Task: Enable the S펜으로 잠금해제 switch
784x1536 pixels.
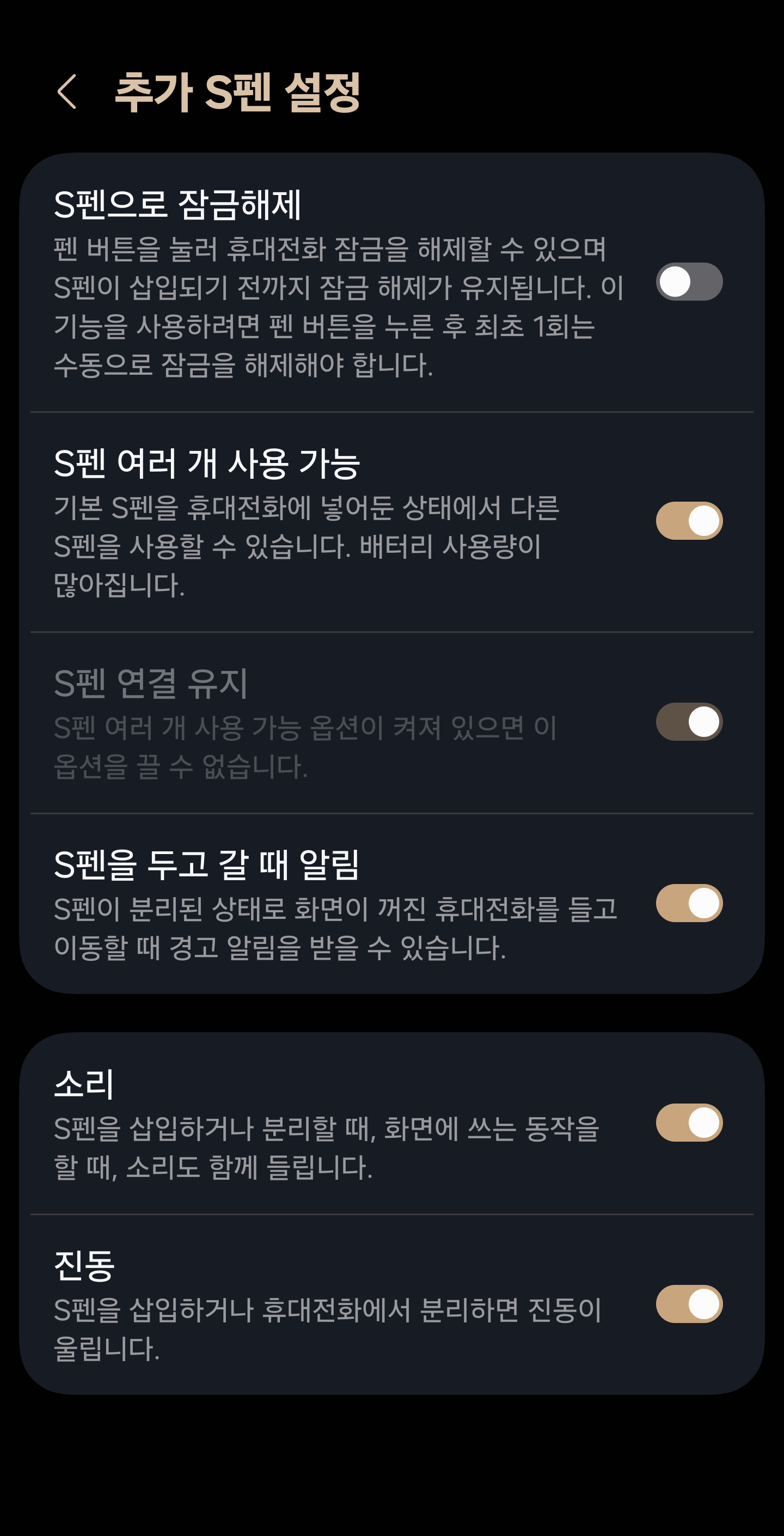Action: 689,282
